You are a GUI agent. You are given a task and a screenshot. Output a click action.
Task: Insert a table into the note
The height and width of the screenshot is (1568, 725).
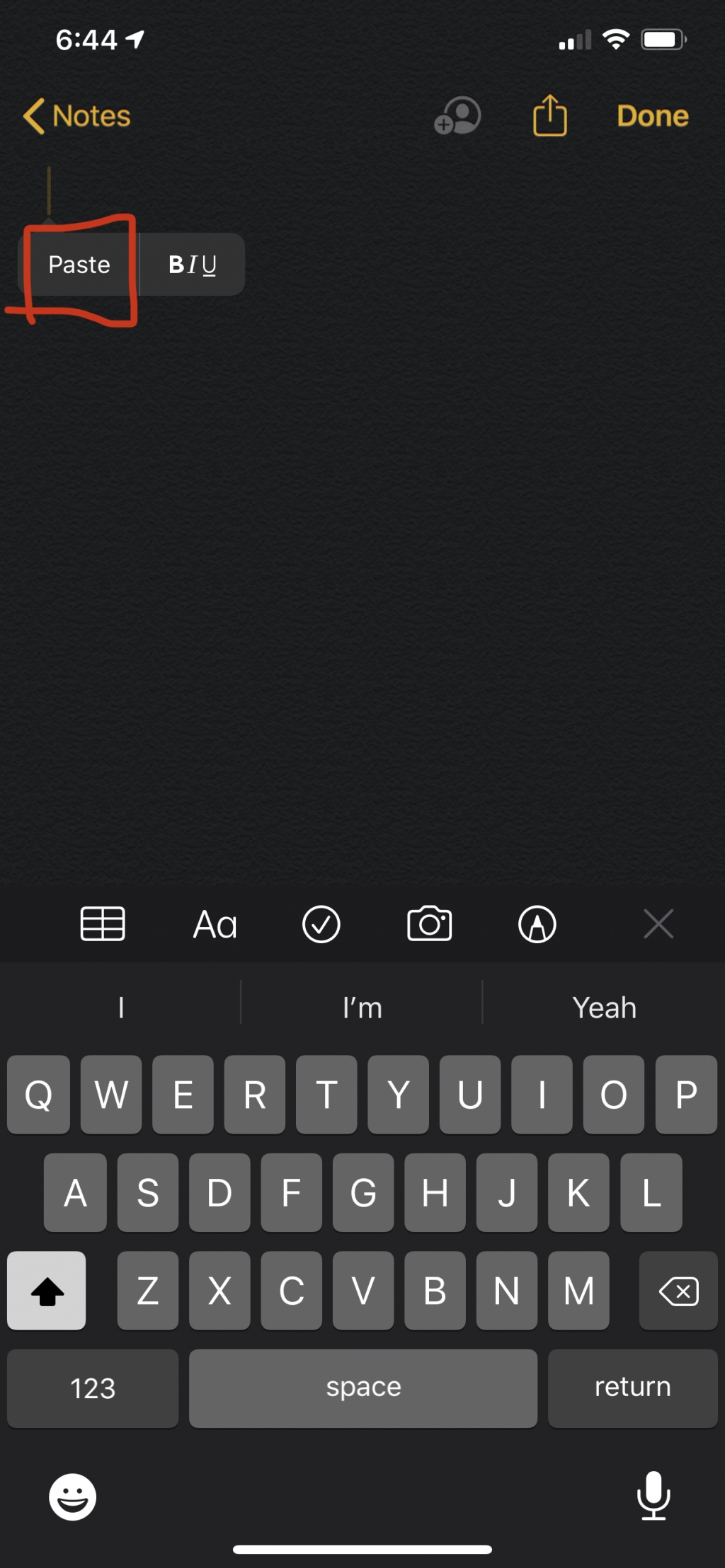[x=103, y=923]
